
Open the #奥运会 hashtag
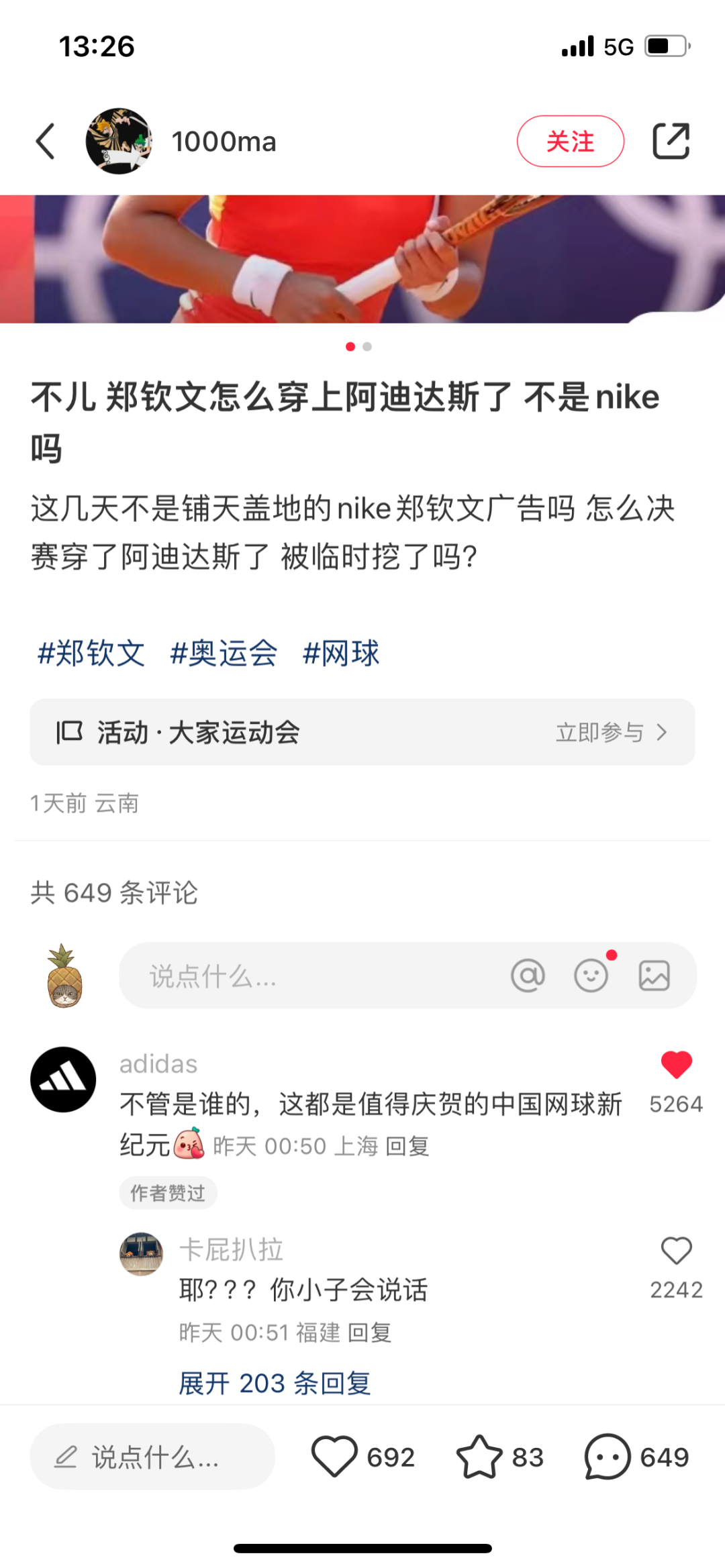[224, 653]
